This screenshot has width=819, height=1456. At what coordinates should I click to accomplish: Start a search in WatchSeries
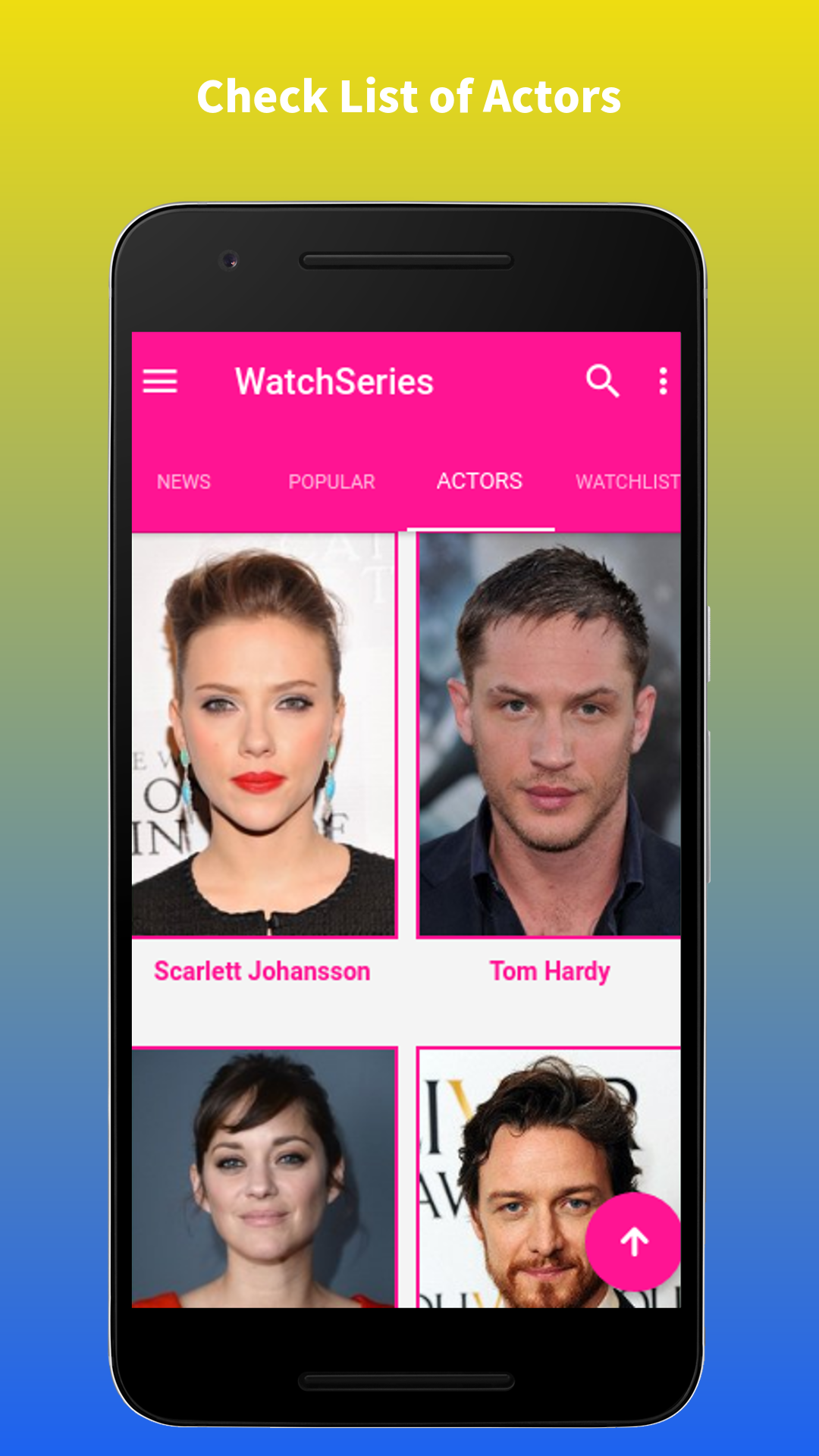(x=604, y=381)
